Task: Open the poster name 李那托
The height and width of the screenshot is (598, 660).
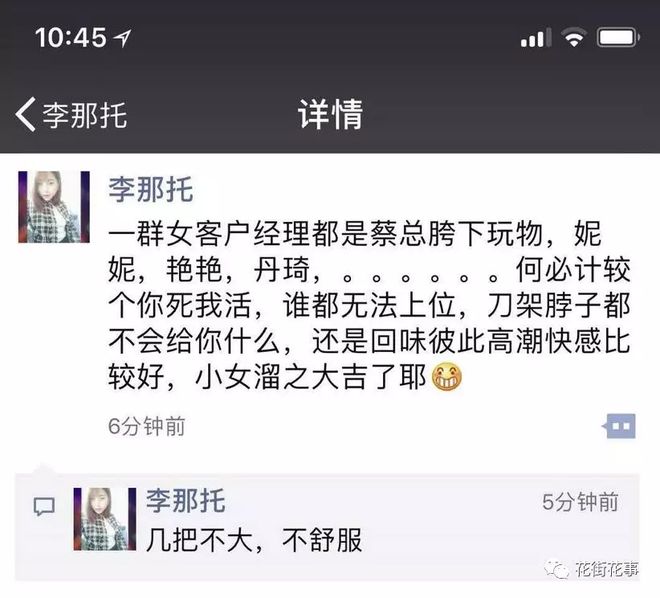Action: (x=150, y=188)
